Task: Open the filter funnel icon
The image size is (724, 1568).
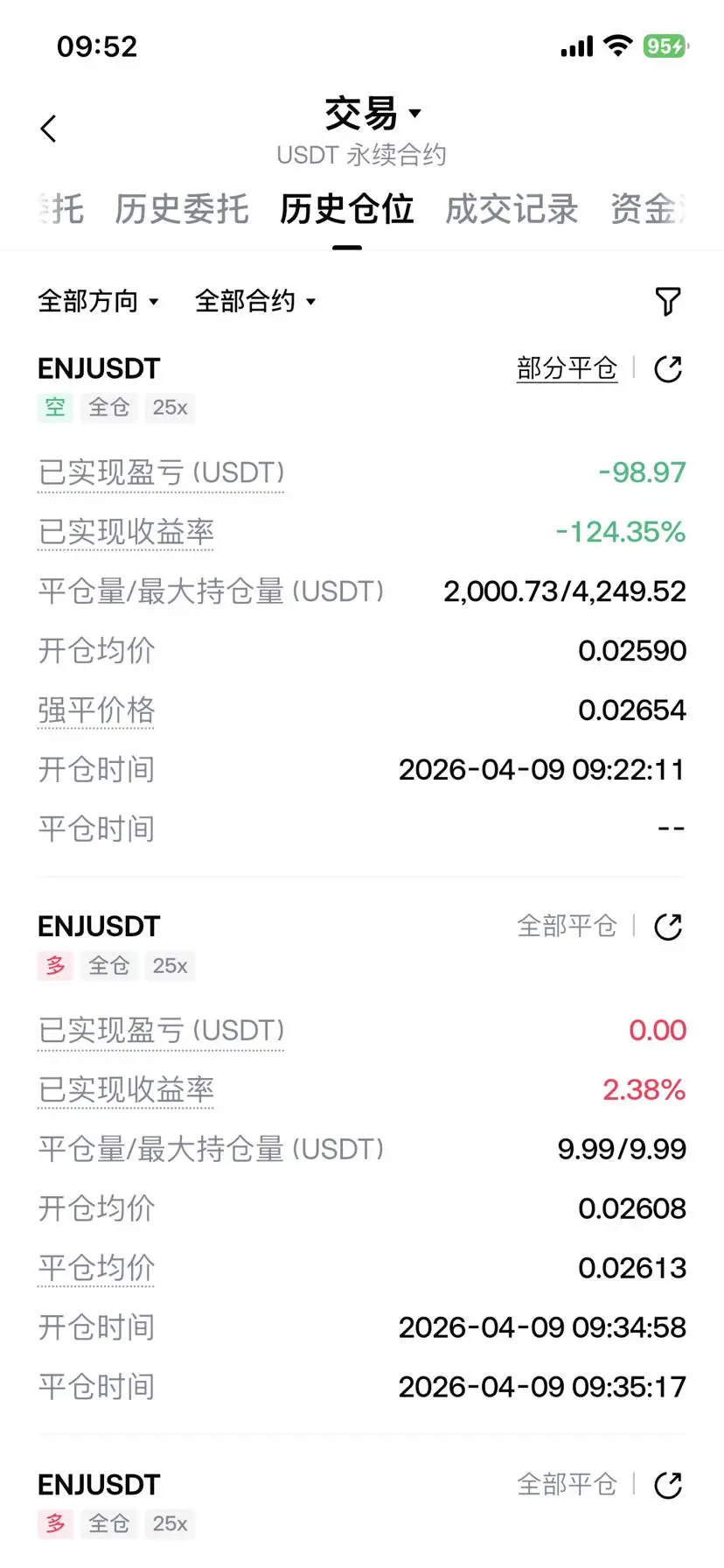Action: 668,302
